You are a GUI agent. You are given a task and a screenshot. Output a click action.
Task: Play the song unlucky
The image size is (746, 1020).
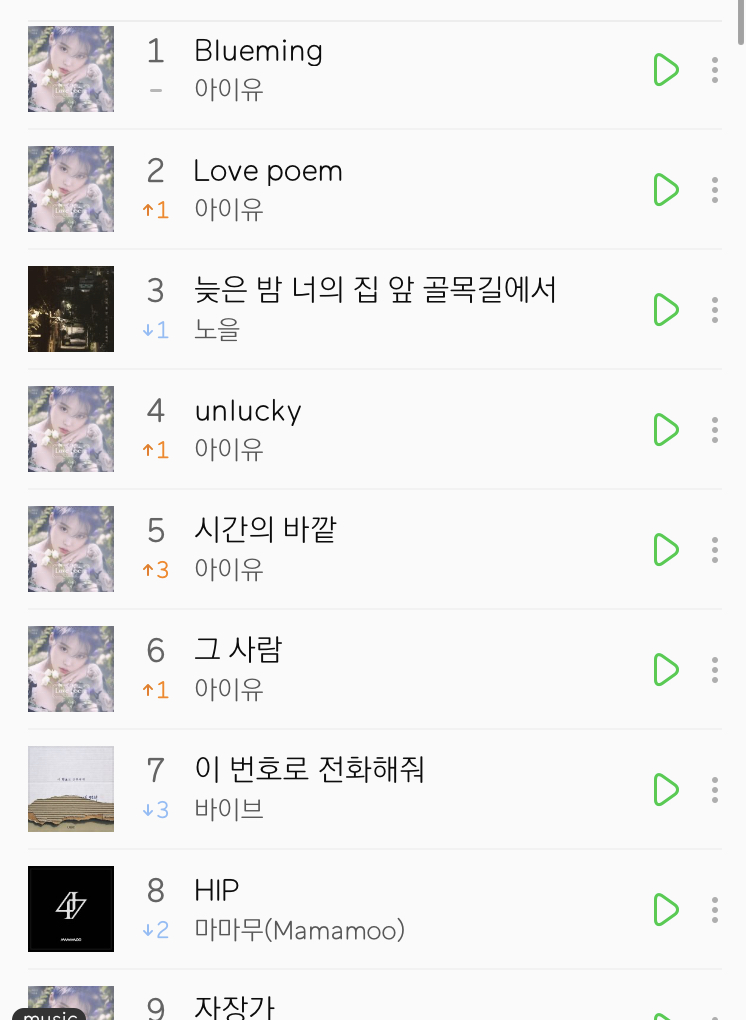click(665, 430)
